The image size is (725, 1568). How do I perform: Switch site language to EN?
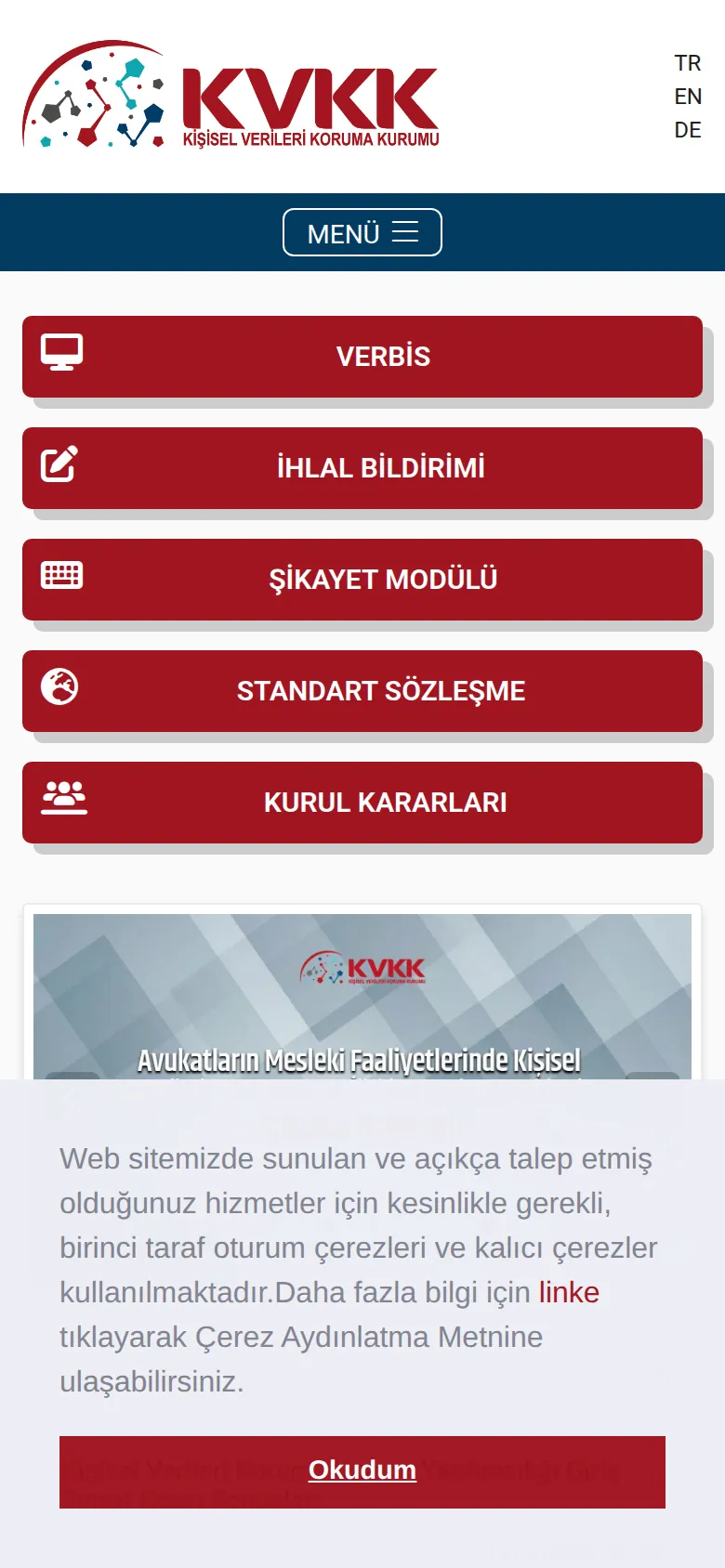688,97
